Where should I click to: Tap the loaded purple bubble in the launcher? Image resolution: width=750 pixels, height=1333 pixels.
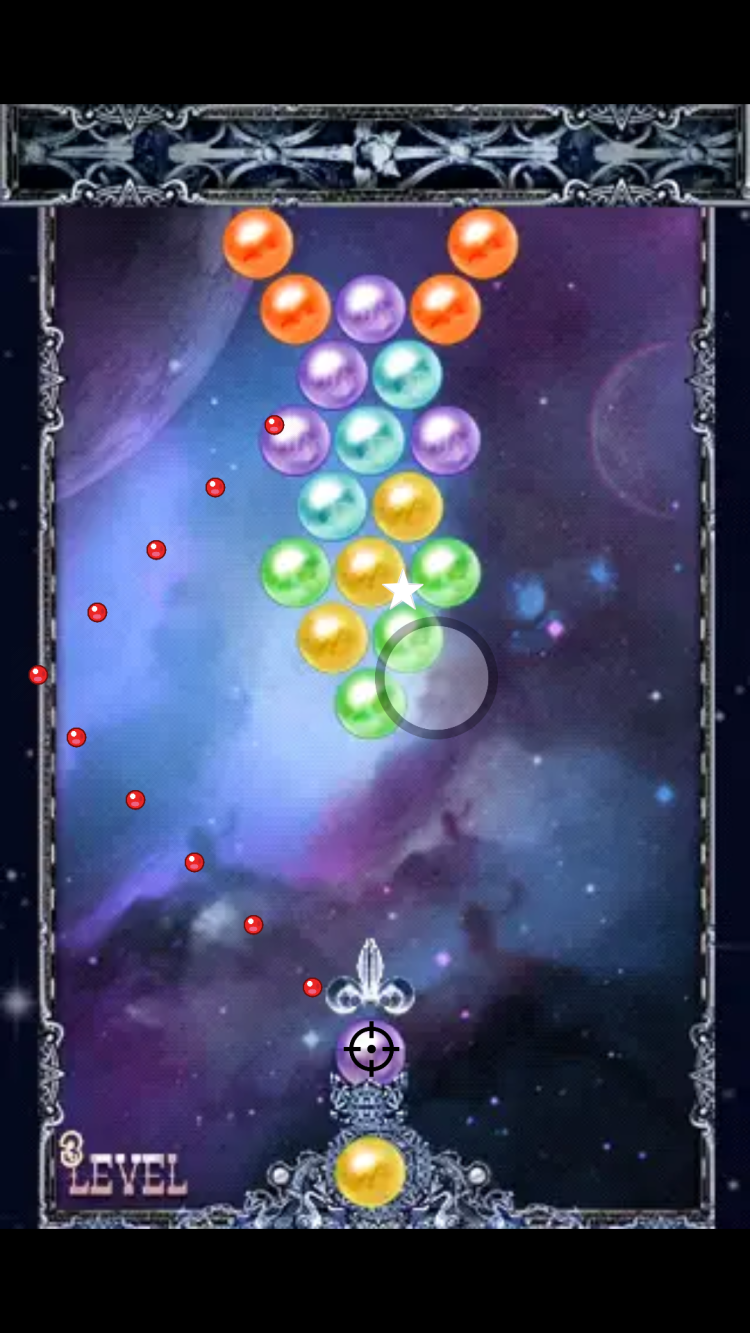(x=371, y=1050)
